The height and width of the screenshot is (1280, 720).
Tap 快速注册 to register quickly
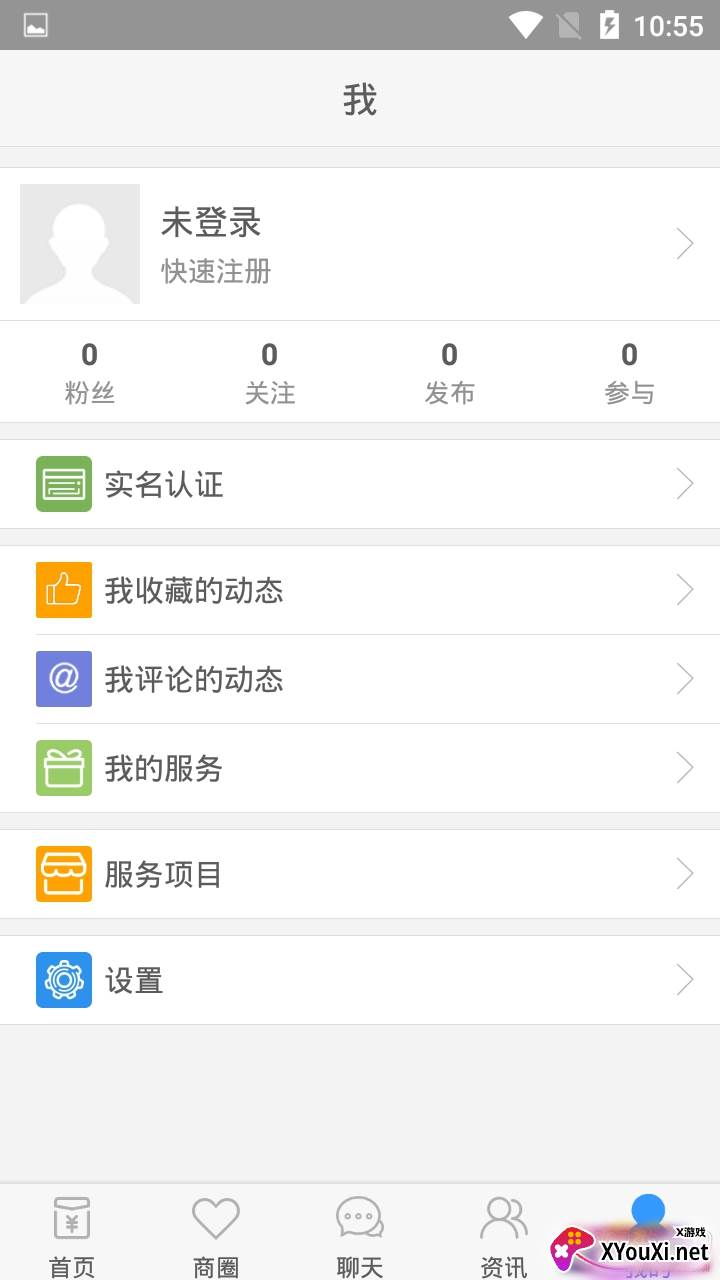pyautogui.click(x=216, y=271)
